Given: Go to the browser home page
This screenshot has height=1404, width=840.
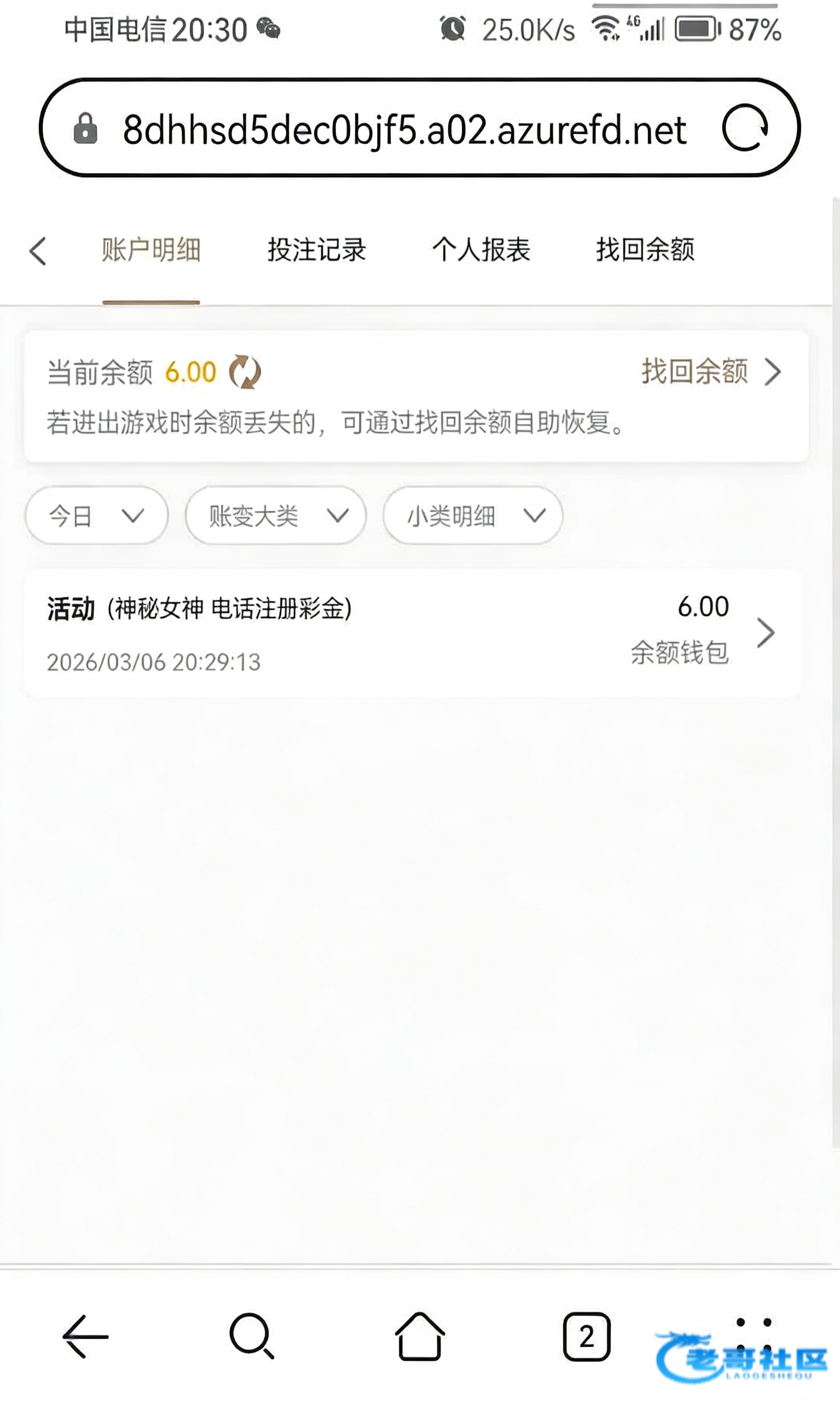Looking at the screenshot, I should tap(419, 1337).
